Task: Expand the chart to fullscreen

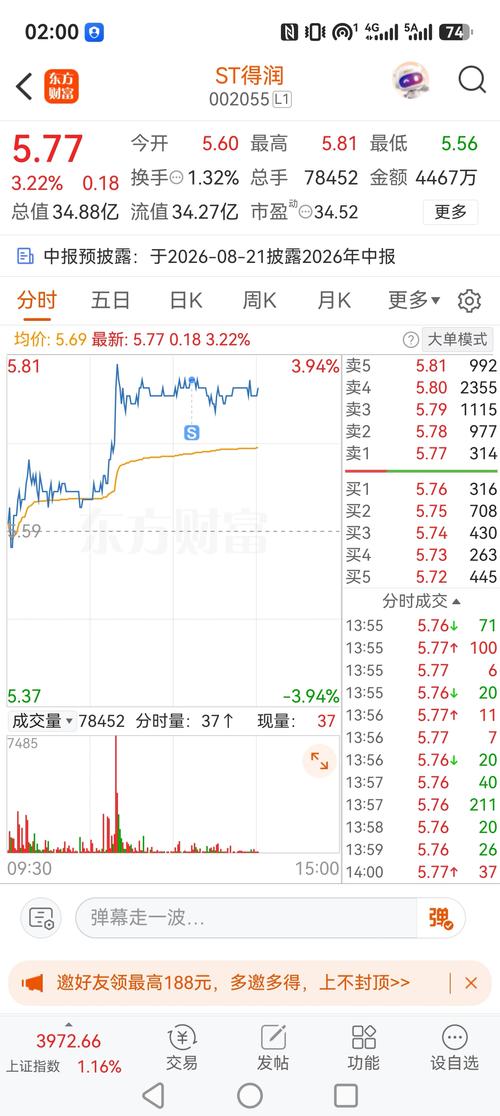Action: [x=319, y=762]
